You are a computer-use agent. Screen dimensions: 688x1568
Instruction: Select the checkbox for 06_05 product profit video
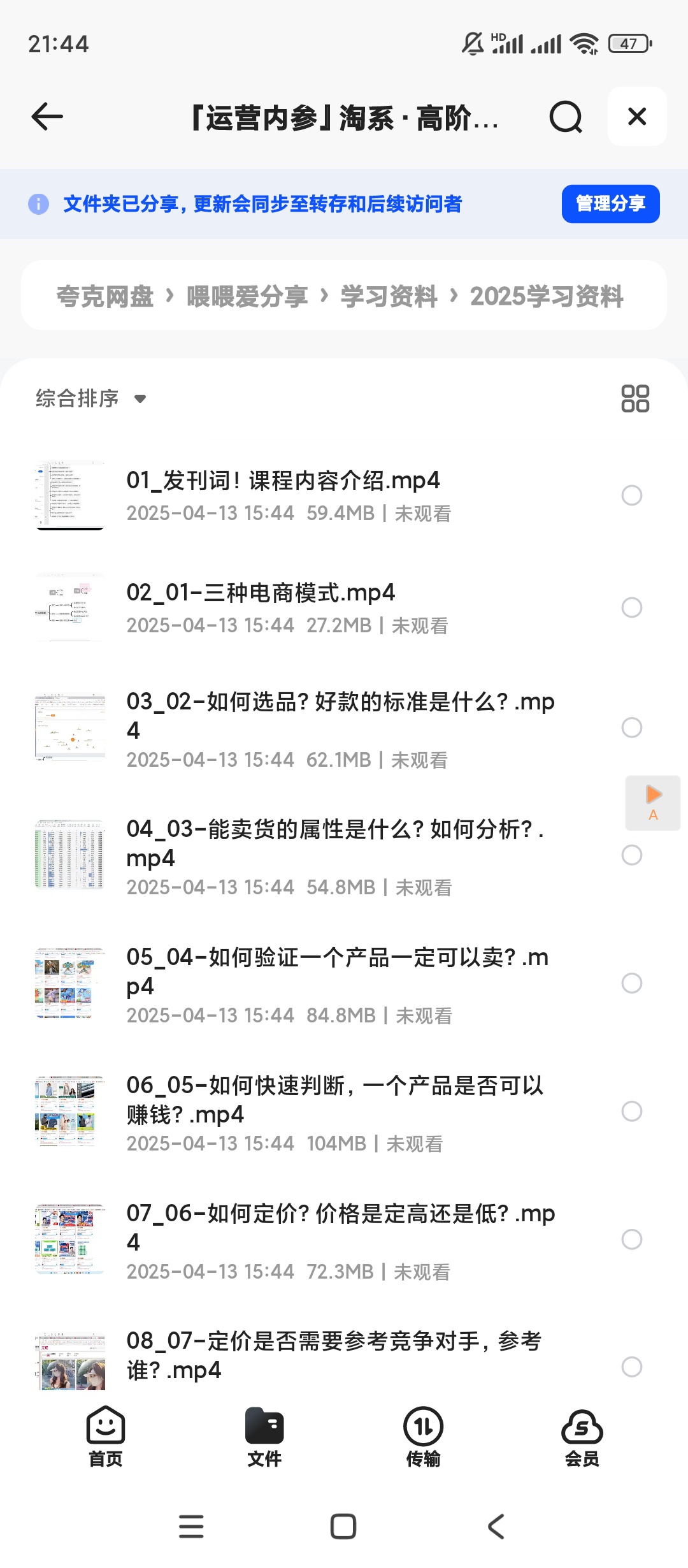(631, 1112)
